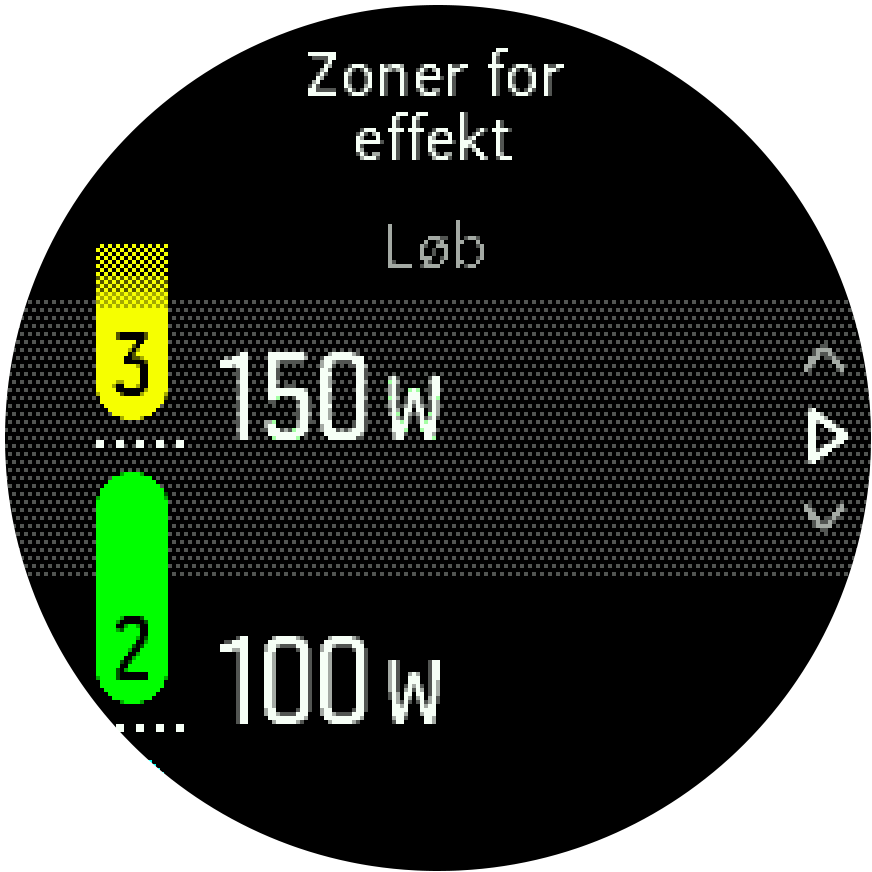Tap the right arrow to edit zone
Viewport: 872px width, 872px height.
point(826,438)
